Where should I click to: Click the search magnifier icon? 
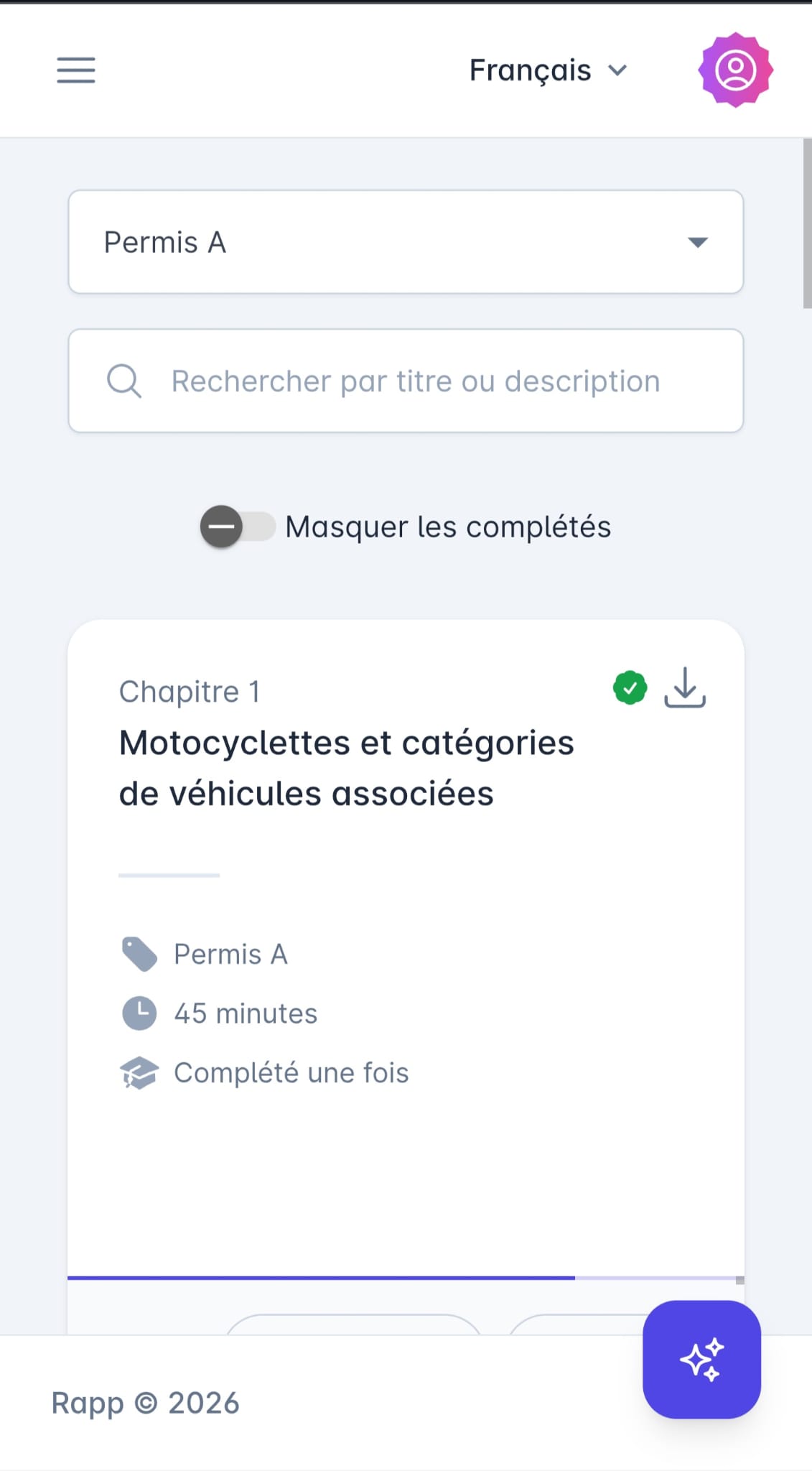pos(123,381)
